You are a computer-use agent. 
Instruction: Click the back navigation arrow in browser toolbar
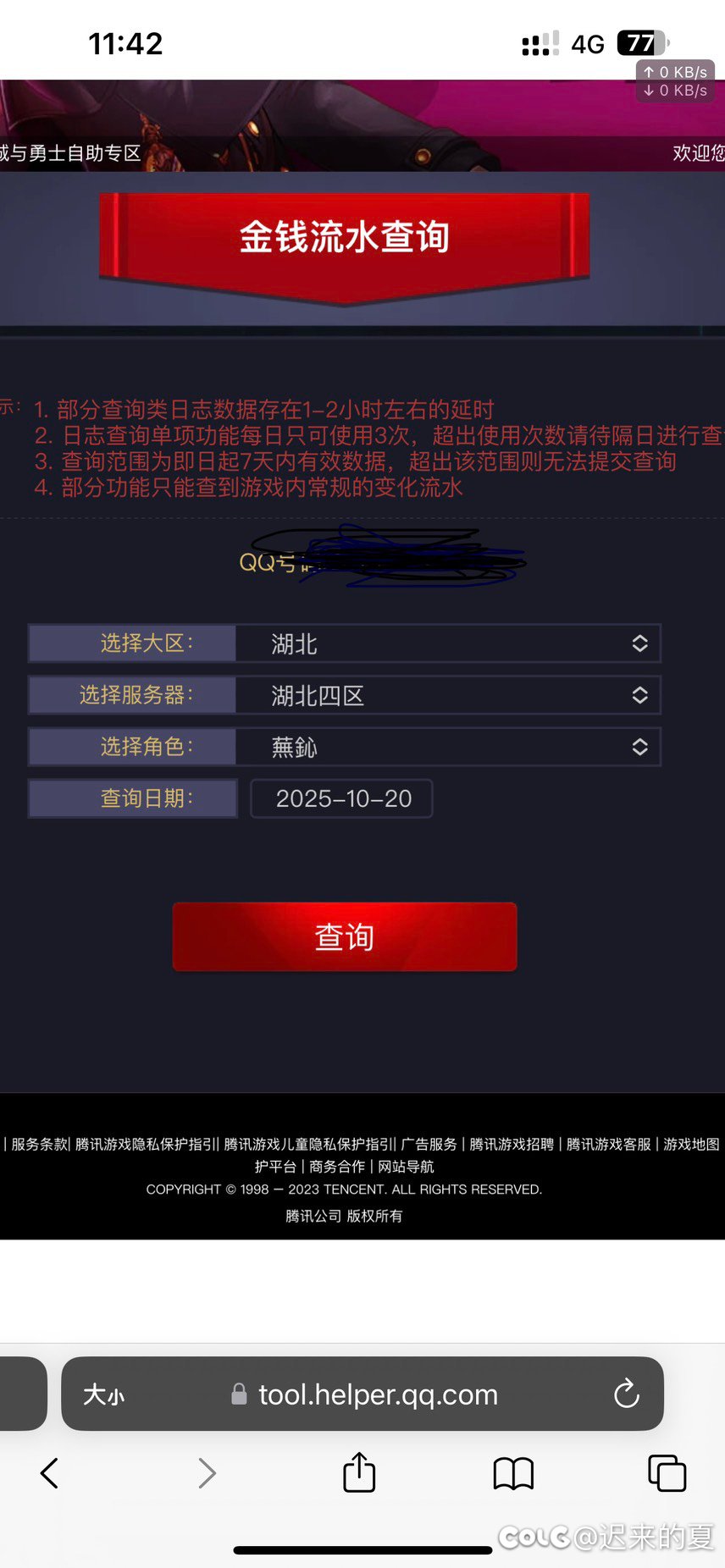[48, 1473]
